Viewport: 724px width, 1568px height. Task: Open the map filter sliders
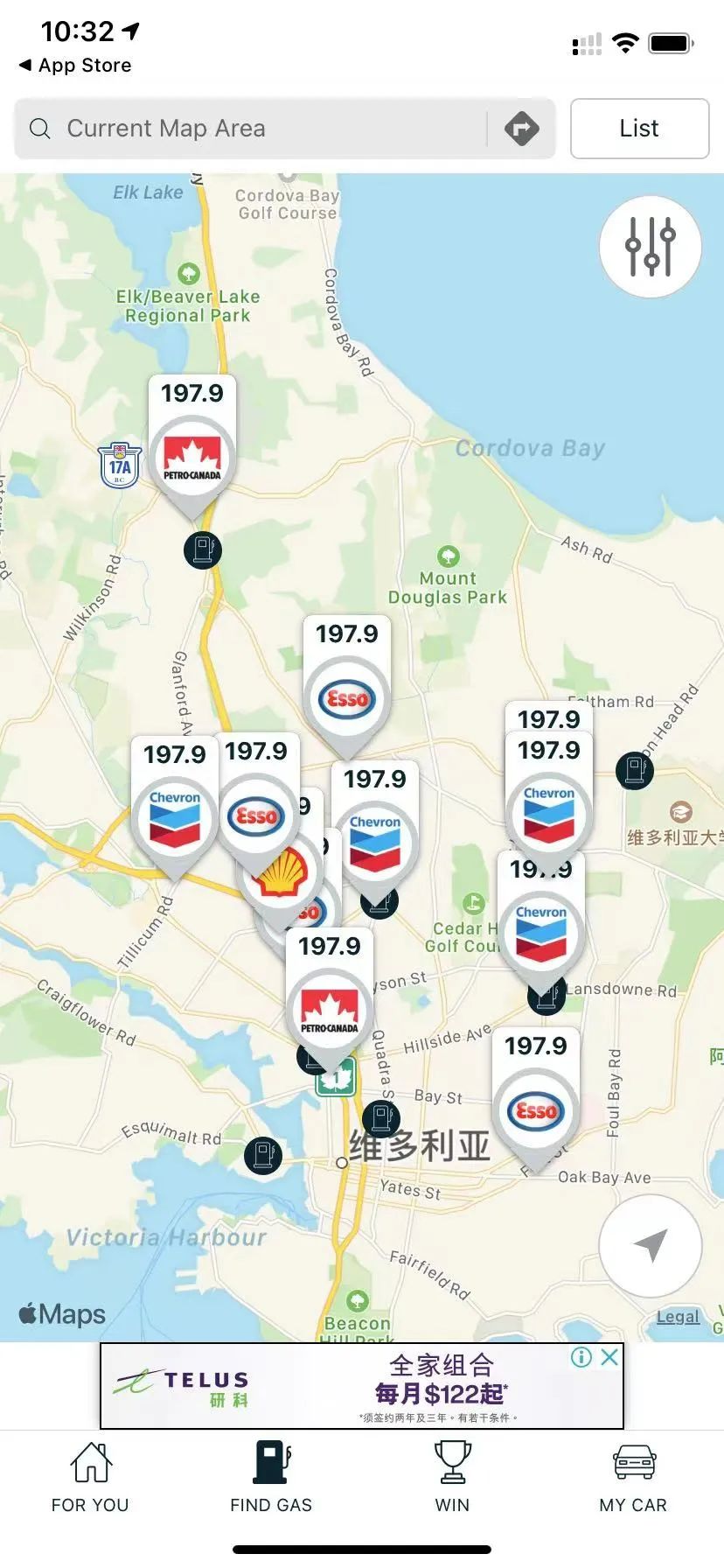pyautogui.click(x=650, y=246)
